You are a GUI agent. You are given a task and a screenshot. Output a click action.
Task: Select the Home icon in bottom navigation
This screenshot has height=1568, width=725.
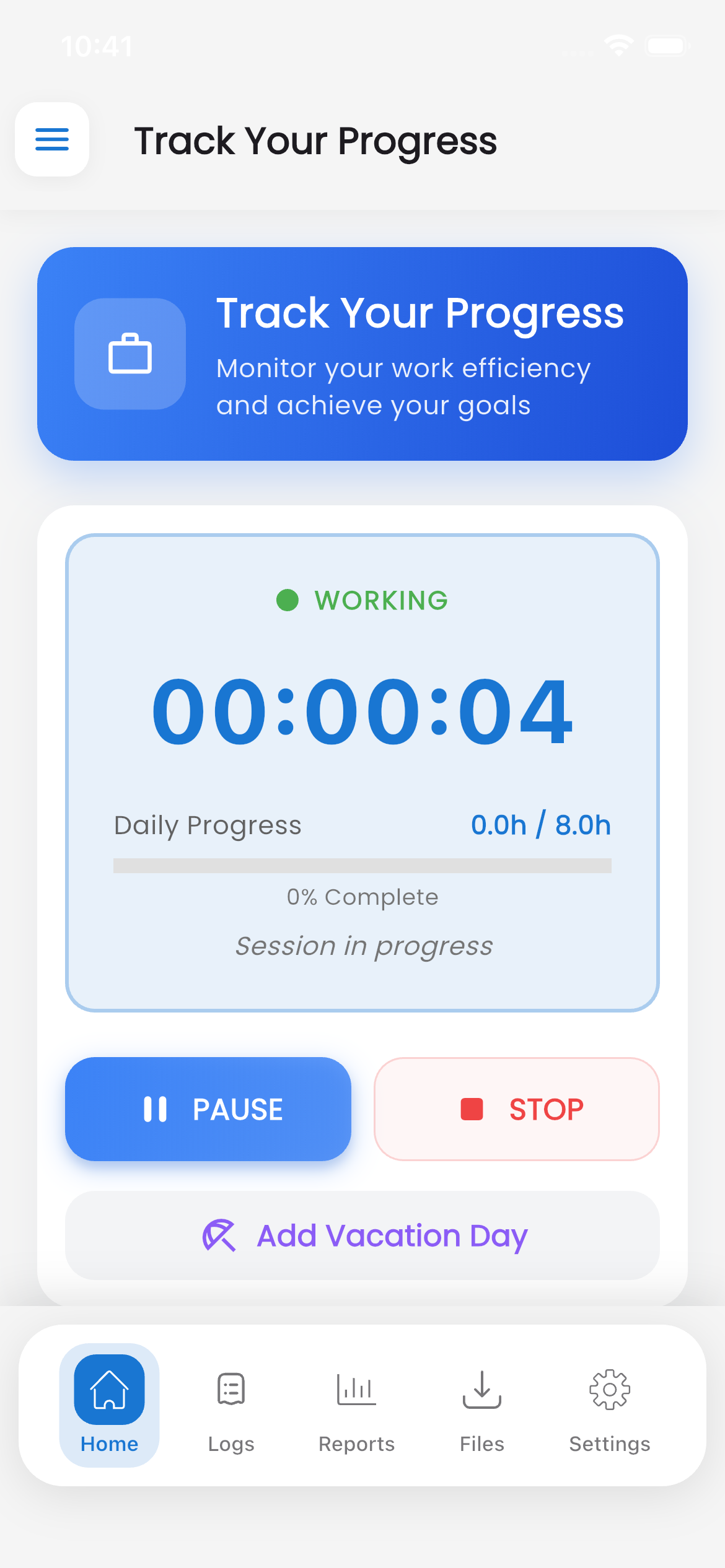coord(109,1389)
